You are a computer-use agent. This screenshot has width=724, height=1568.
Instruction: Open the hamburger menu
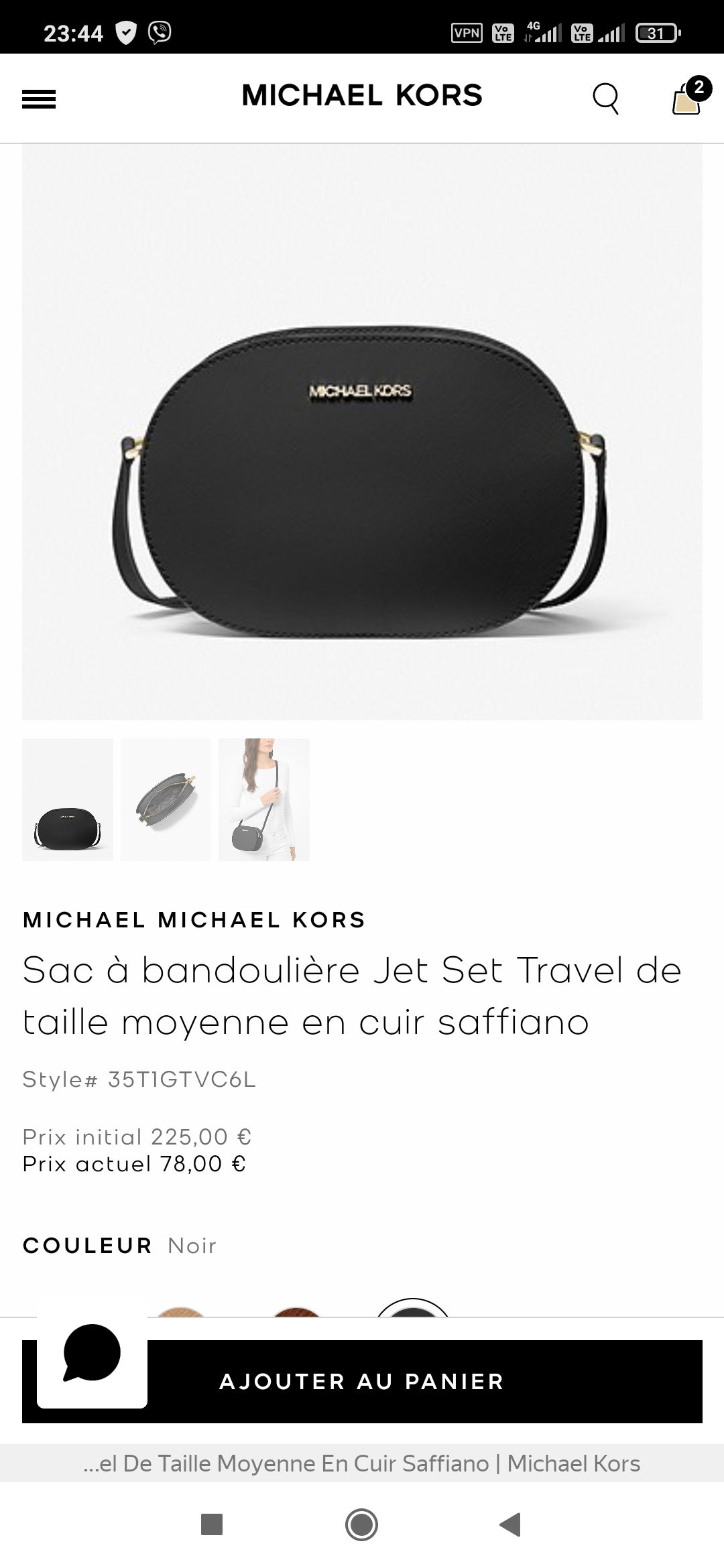point(39,100)
